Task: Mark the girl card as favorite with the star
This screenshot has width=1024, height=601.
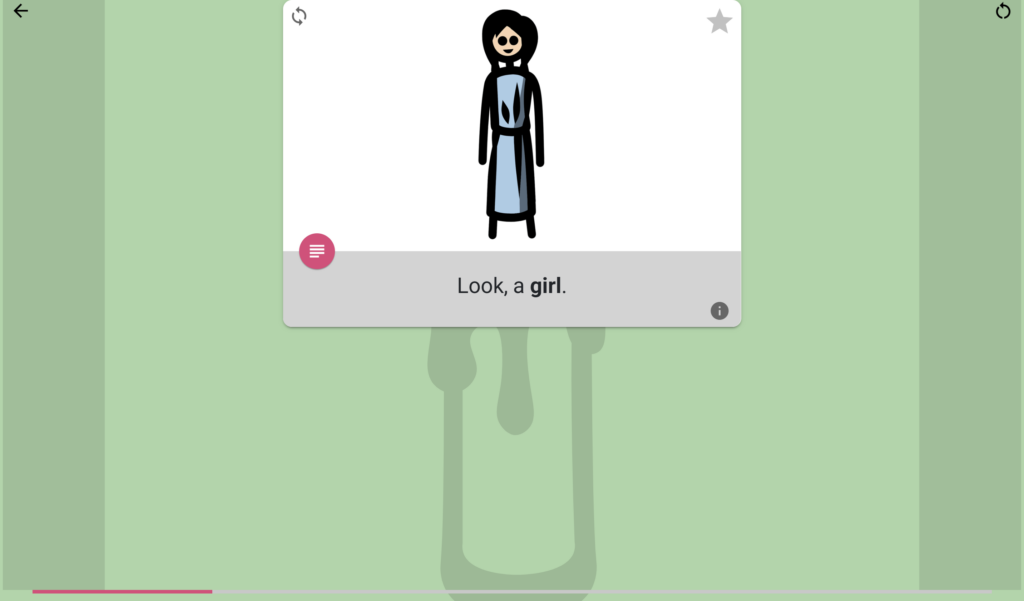Action: tap(719, 21)
